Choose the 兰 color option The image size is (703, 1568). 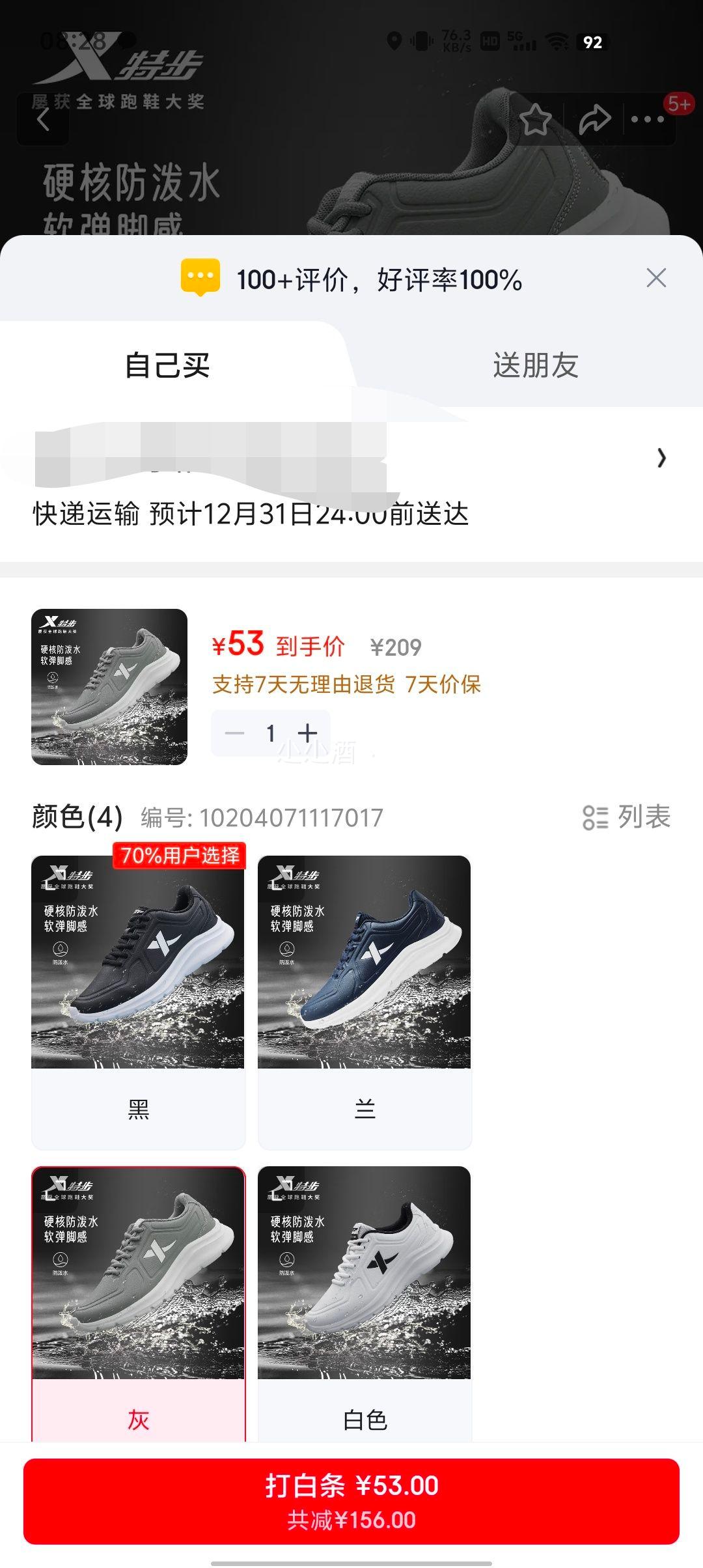point(365,1001)
